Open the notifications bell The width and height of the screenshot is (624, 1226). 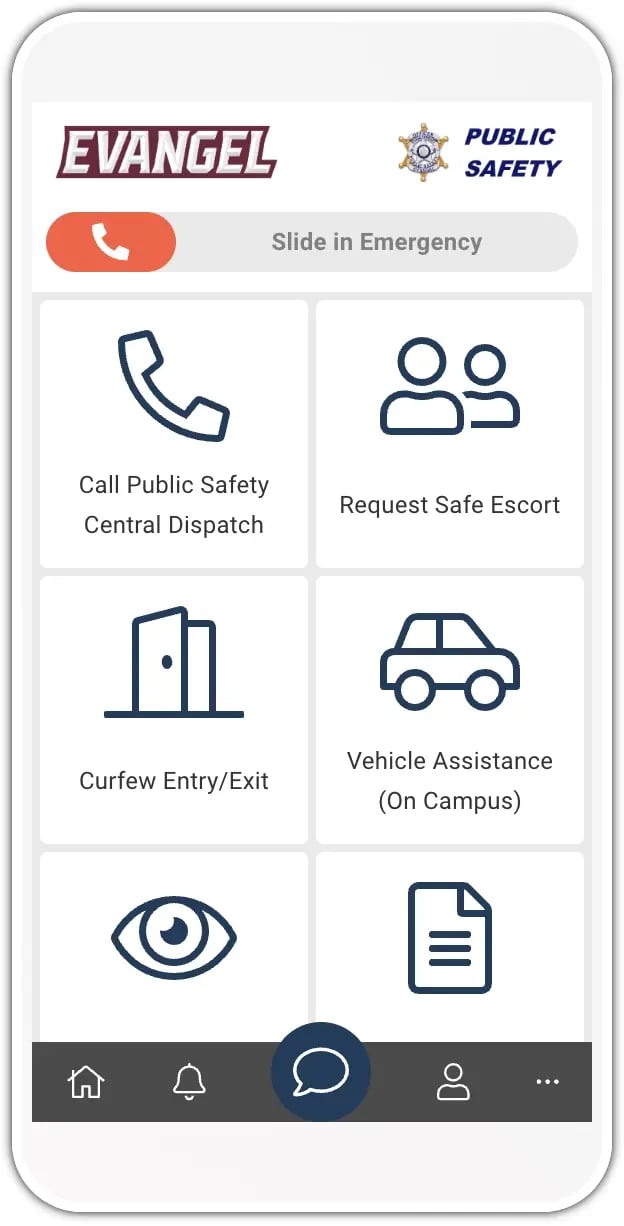[189, 1081]
